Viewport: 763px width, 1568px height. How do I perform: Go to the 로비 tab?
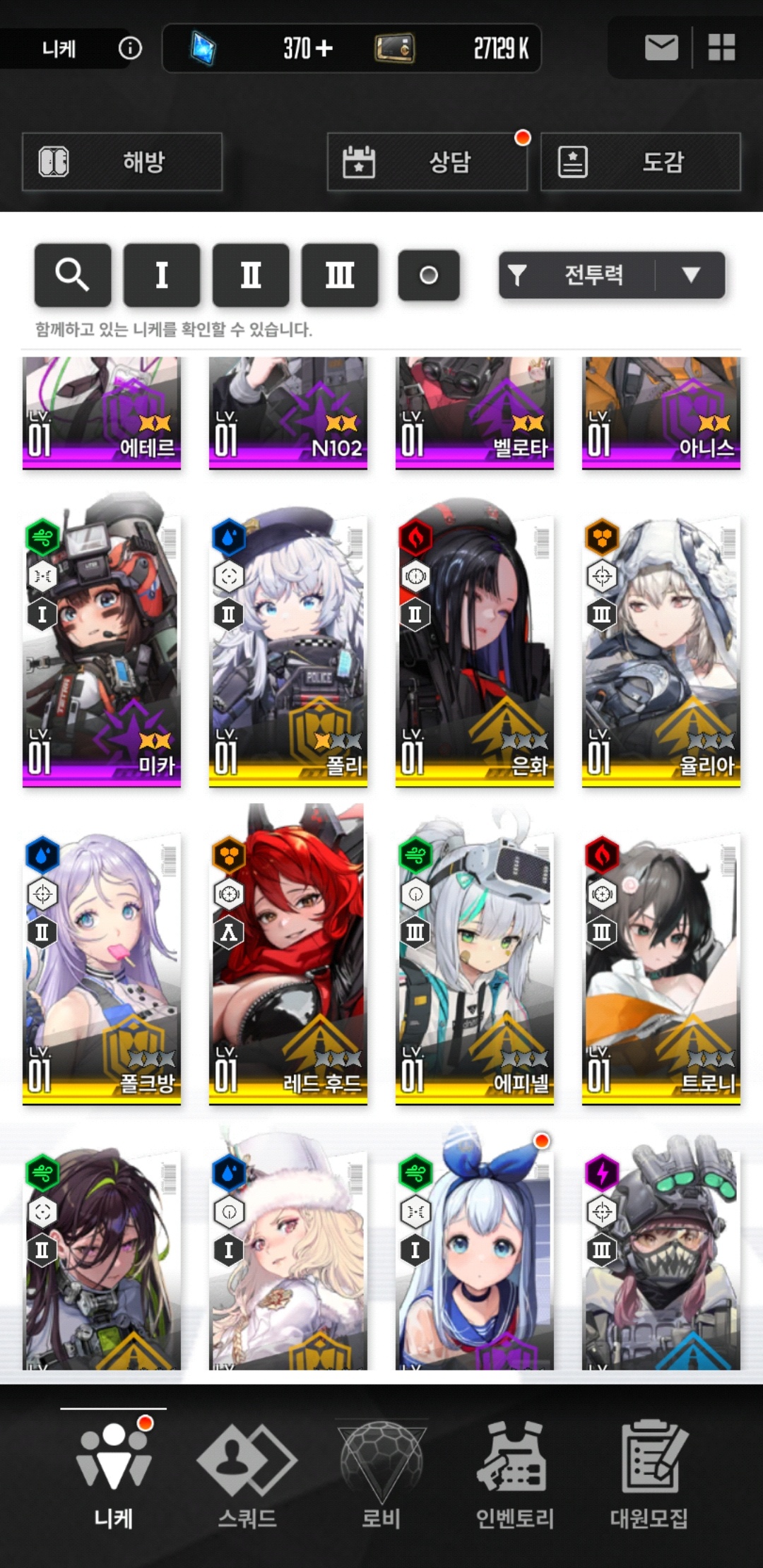pos(381,1474)
